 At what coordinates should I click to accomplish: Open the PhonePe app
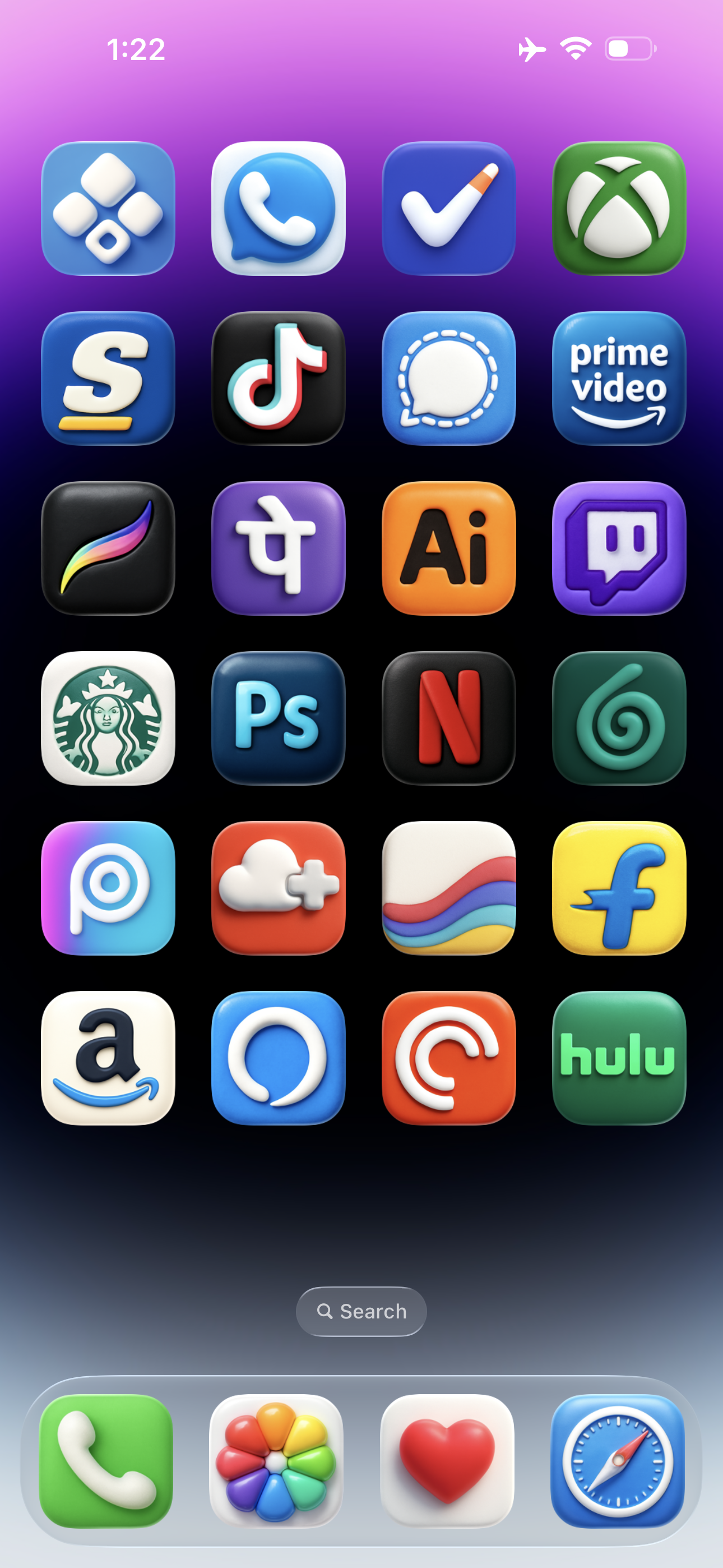click(x=278, y=548)
